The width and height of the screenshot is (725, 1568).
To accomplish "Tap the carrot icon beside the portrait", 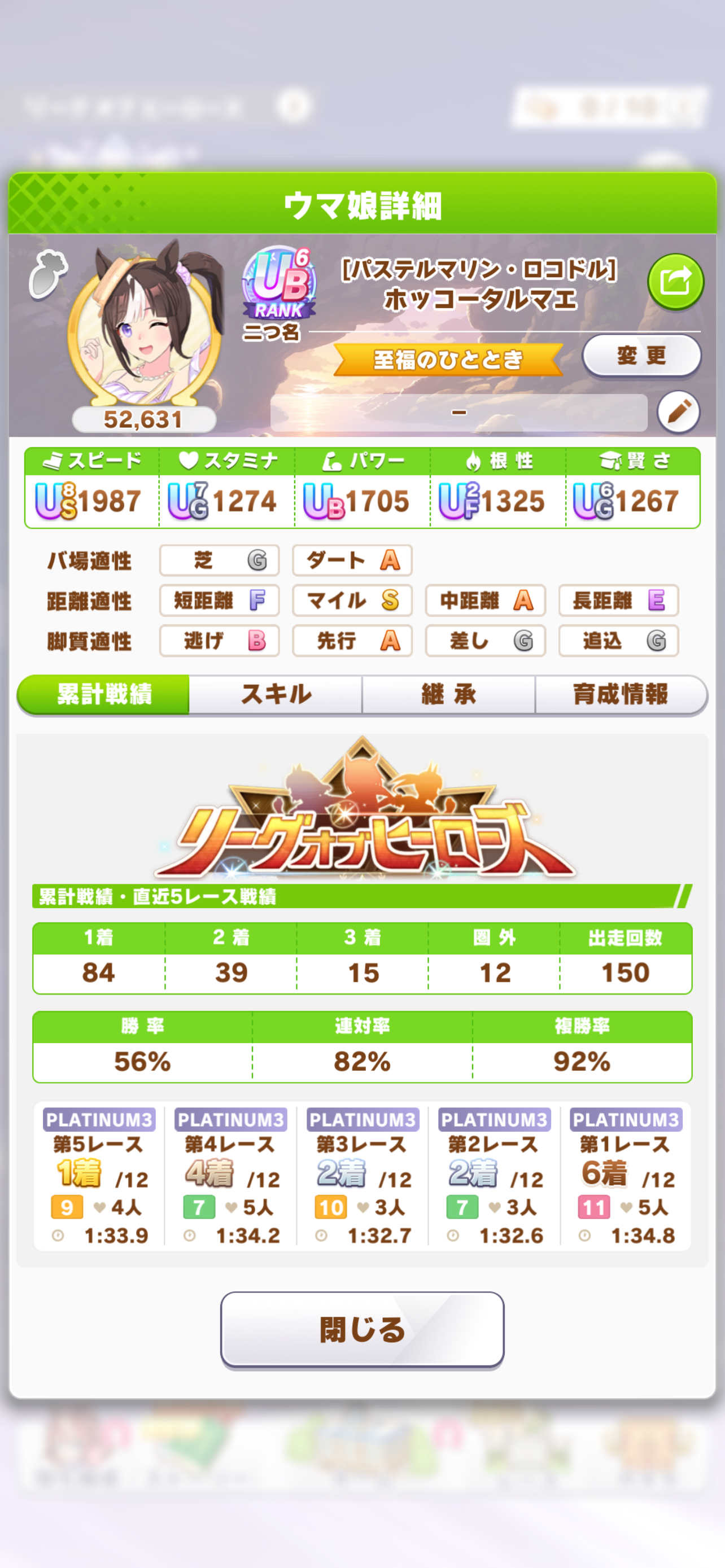I will tap(48, 274).
